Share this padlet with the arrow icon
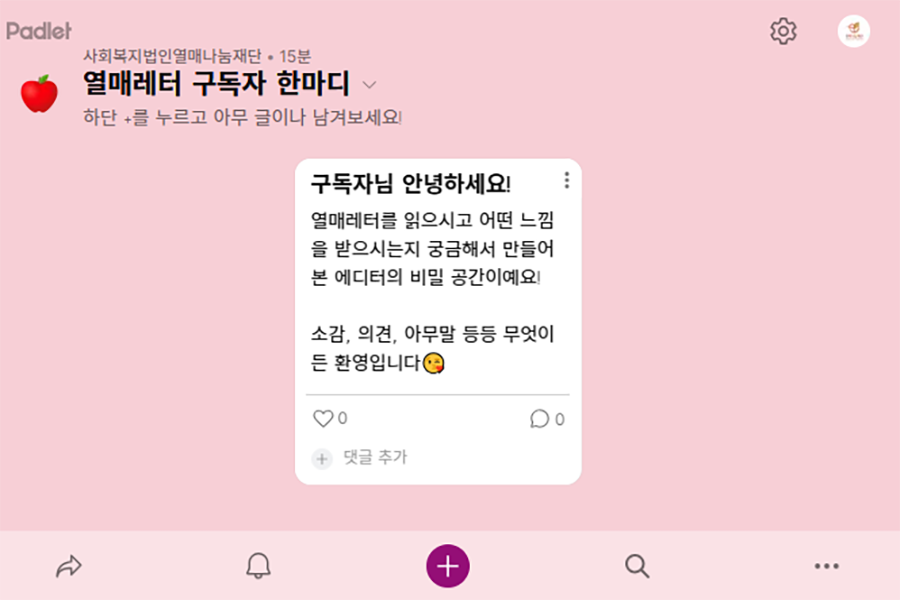The width and height of the screenshot is (900, 600). [x=68, y=567]
